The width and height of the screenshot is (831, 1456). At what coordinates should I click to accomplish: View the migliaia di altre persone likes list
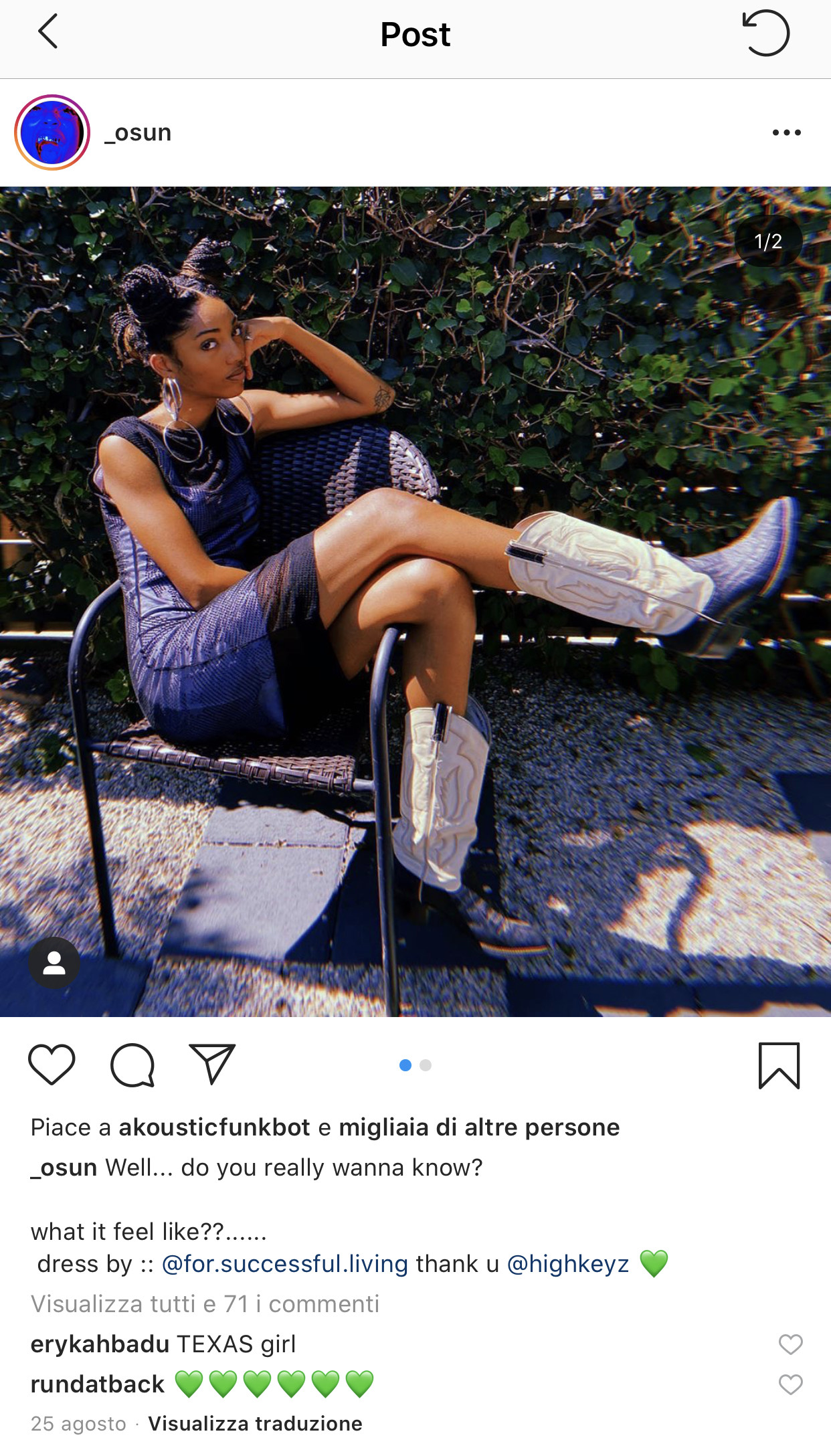coord(479,1127)
